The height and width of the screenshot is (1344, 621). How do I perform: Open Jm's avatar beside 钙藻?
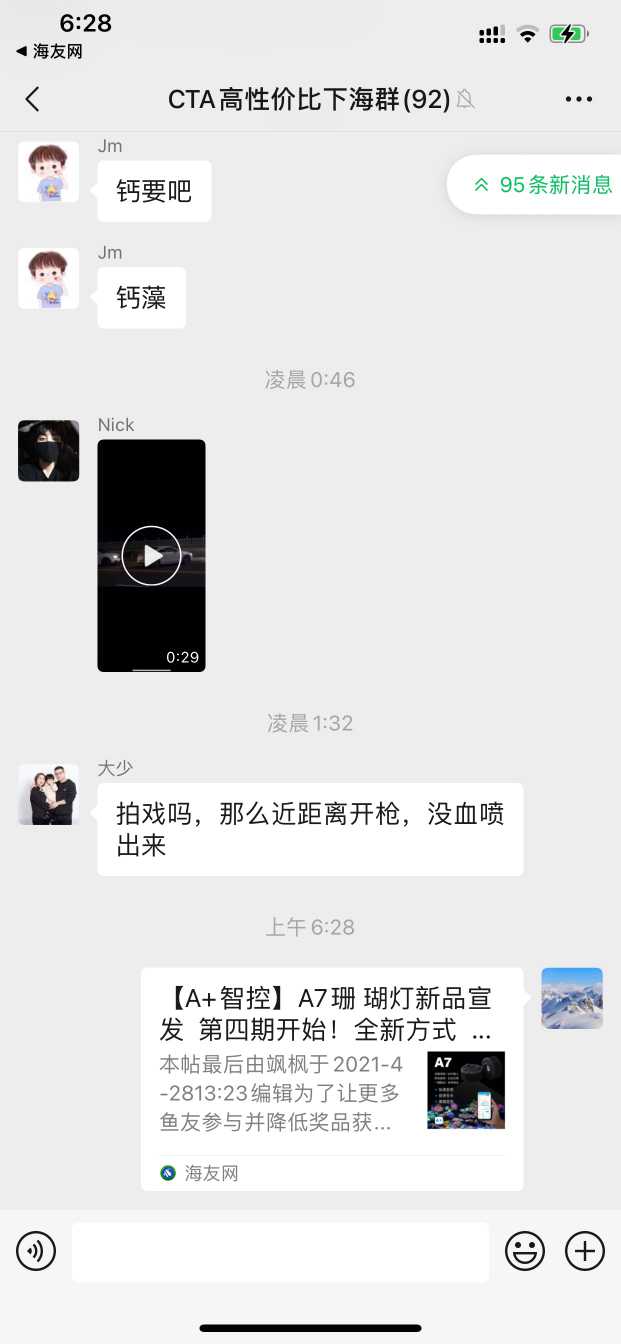tap(48, 278)
